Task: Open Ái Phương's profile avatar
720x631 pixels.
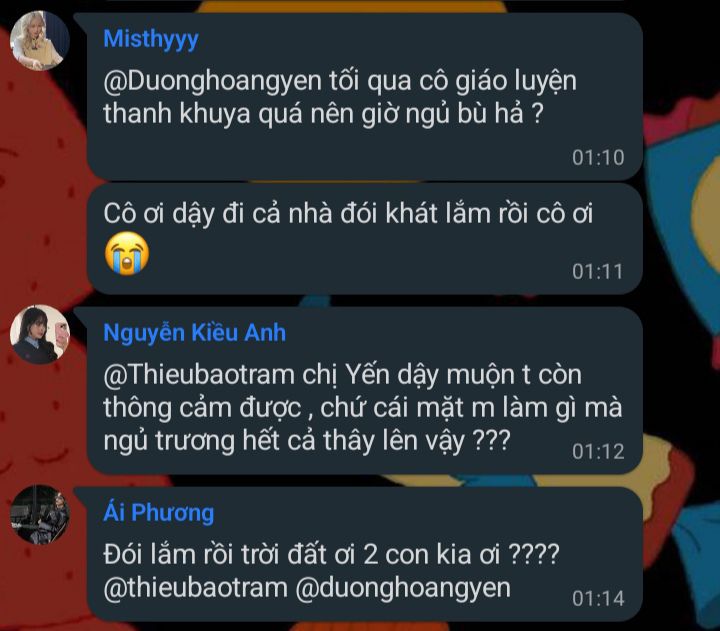Action: [40, 514]
